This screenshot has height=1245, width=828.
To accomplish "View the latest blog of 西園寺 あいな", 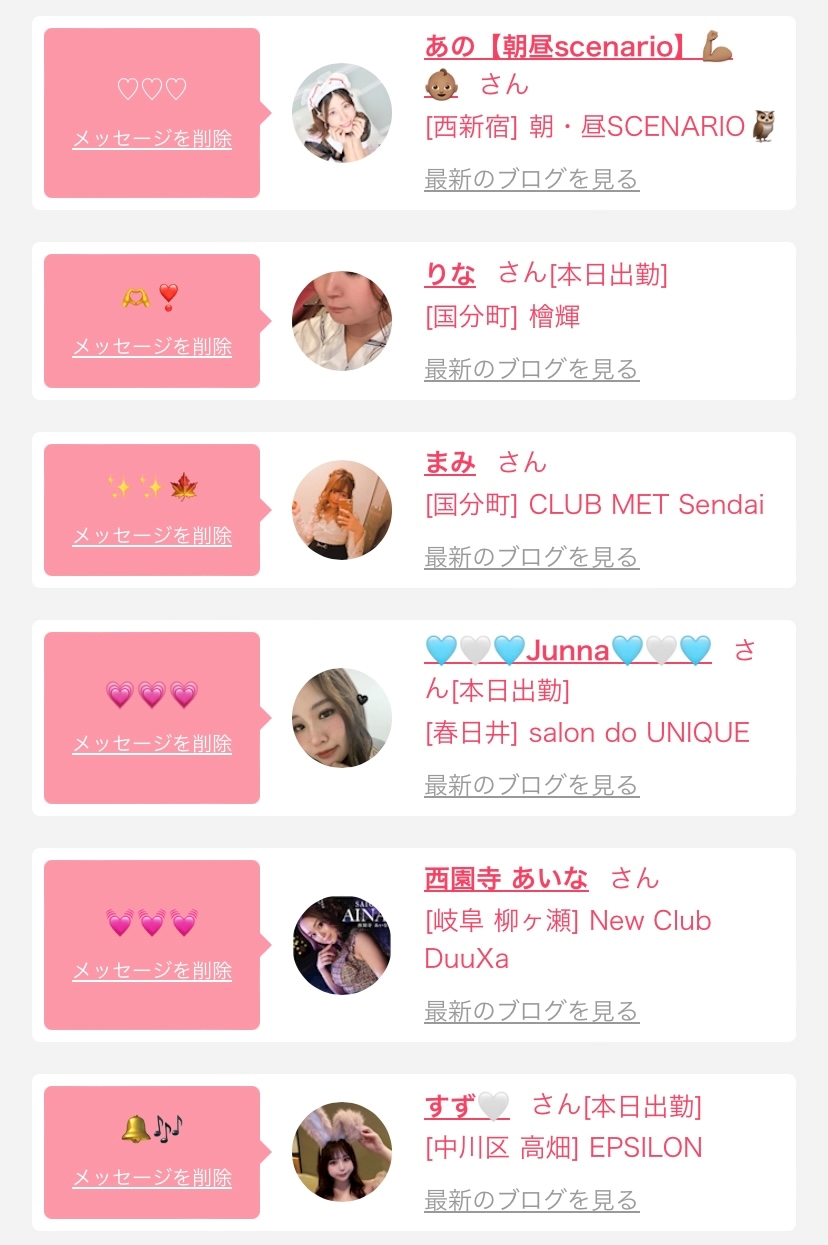I will [531, 1012].
